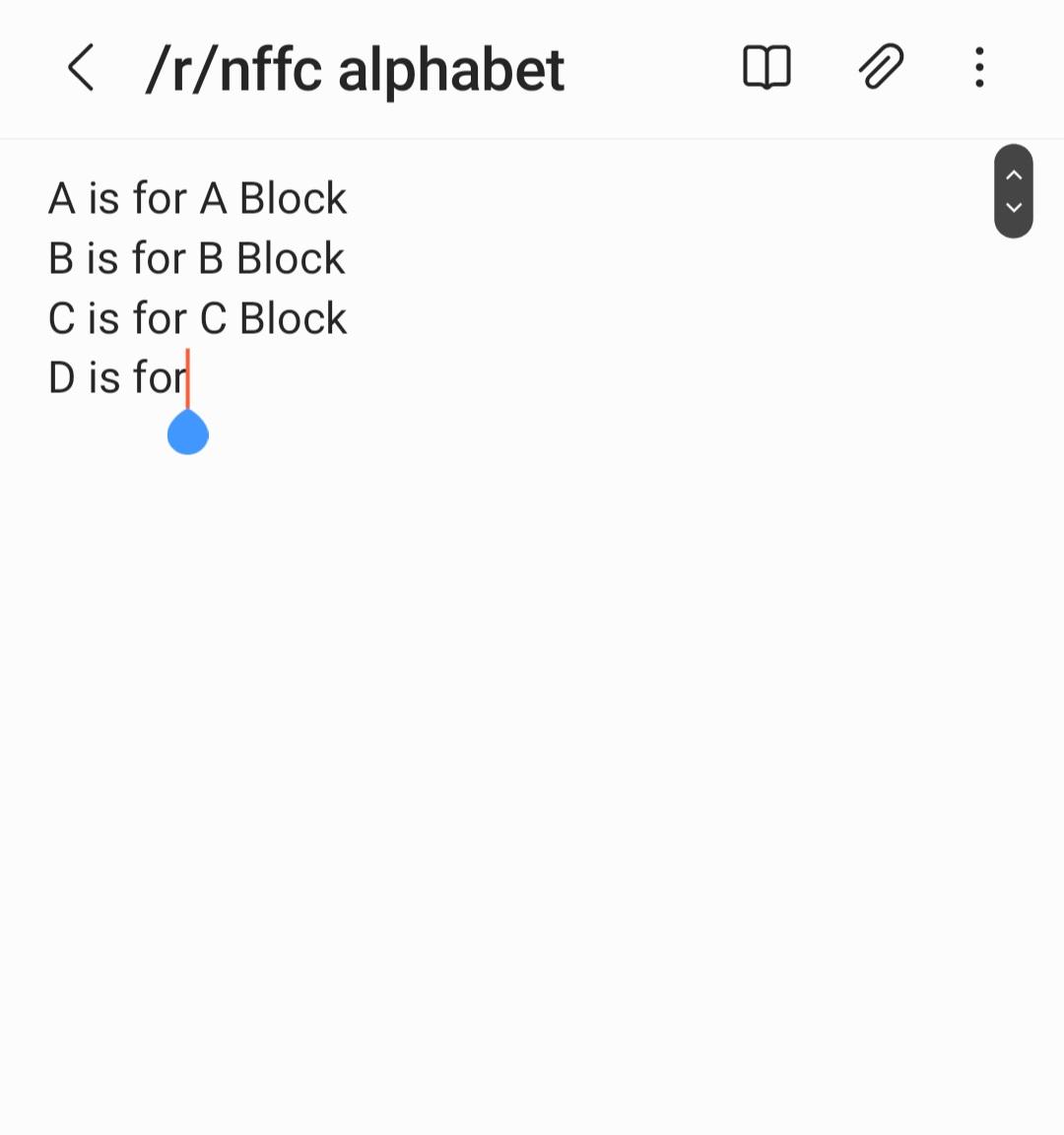Click the line reading A is for A Block
This screenshot has height=1135, width=1064.
[x=197, y=198]
